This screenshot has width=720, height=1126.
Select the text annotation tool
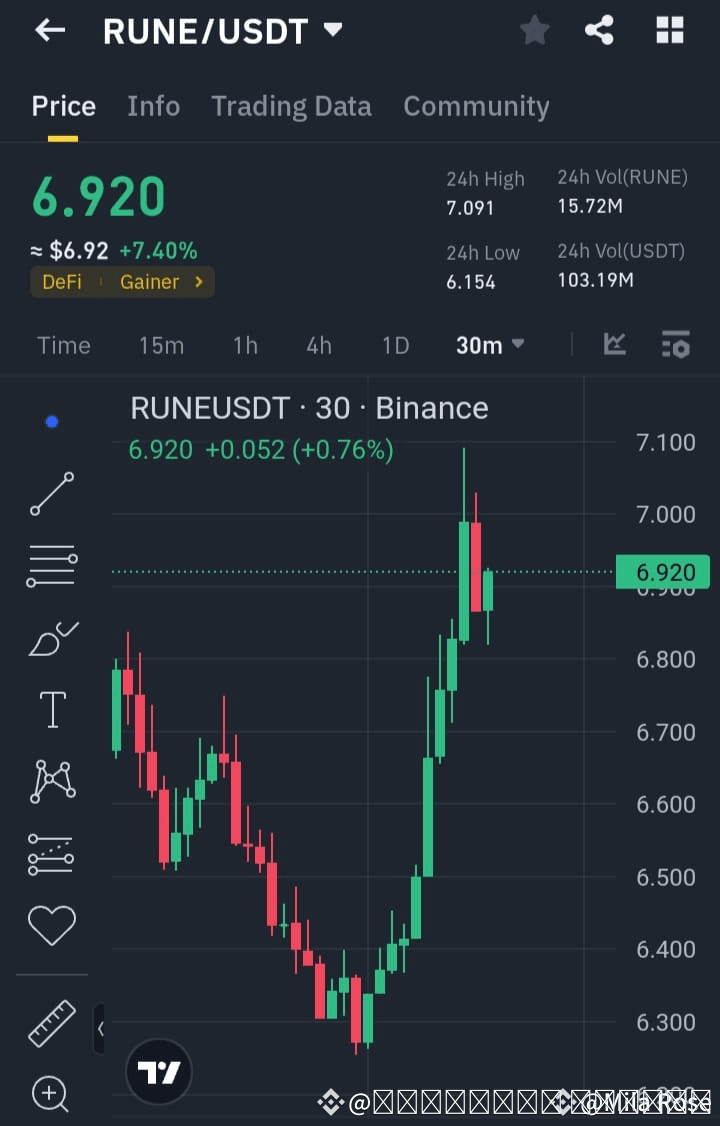click(x=51, y=709)
